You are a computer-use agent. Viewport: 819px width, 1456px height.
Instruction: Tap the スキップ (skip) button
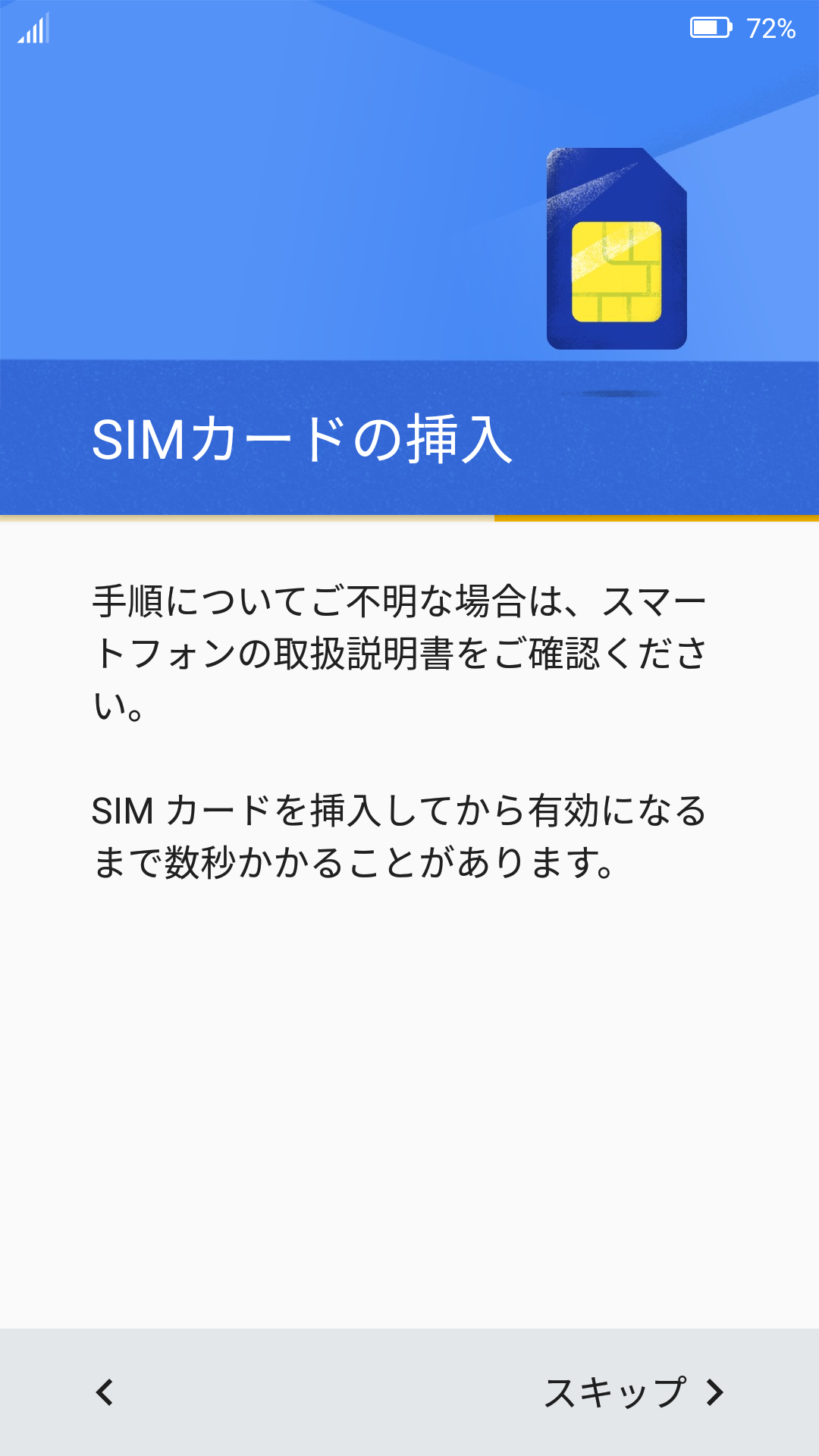click(x=634, y=1392)
